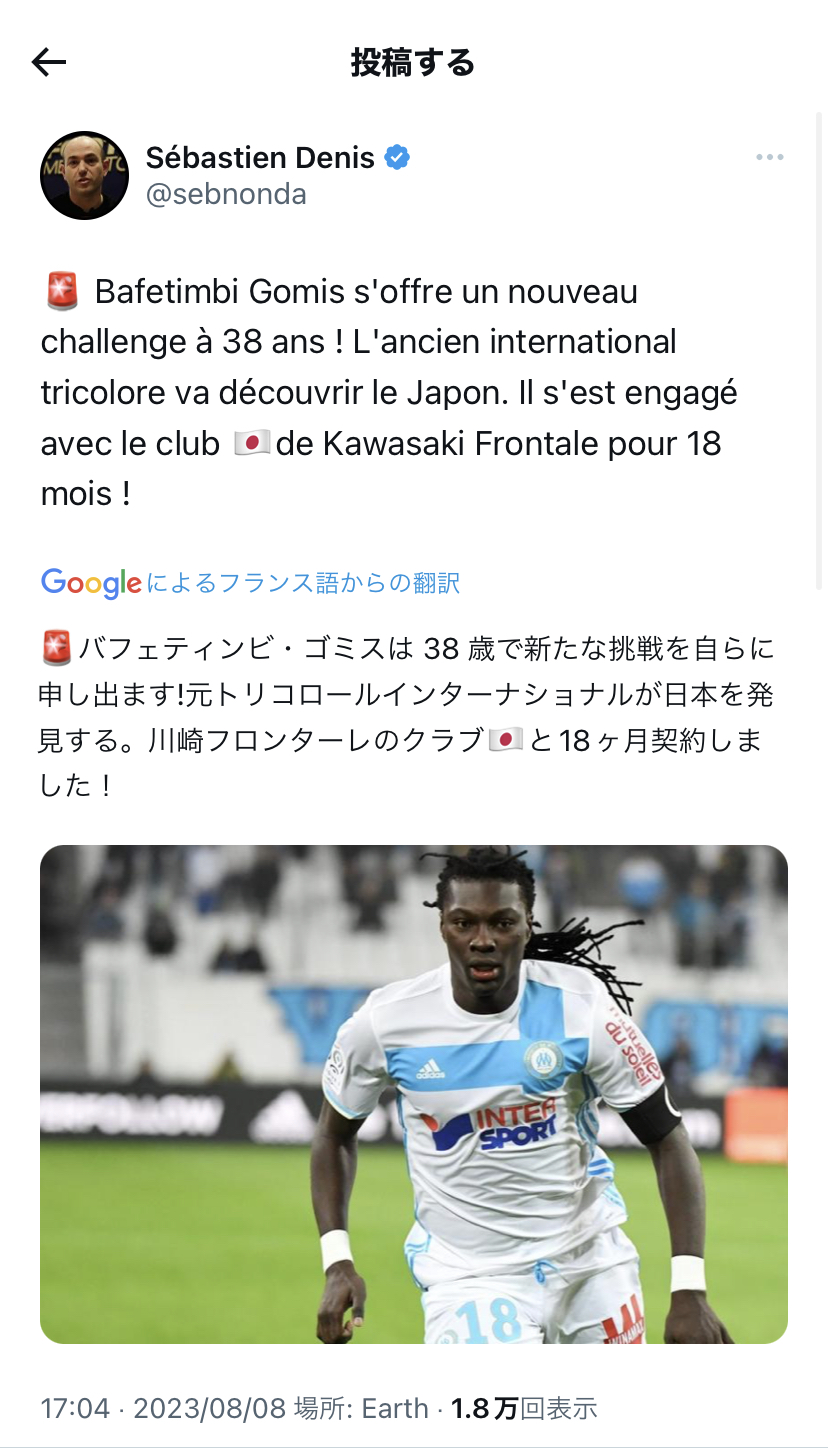Go back using the top arrow

[x=48, y=63]
